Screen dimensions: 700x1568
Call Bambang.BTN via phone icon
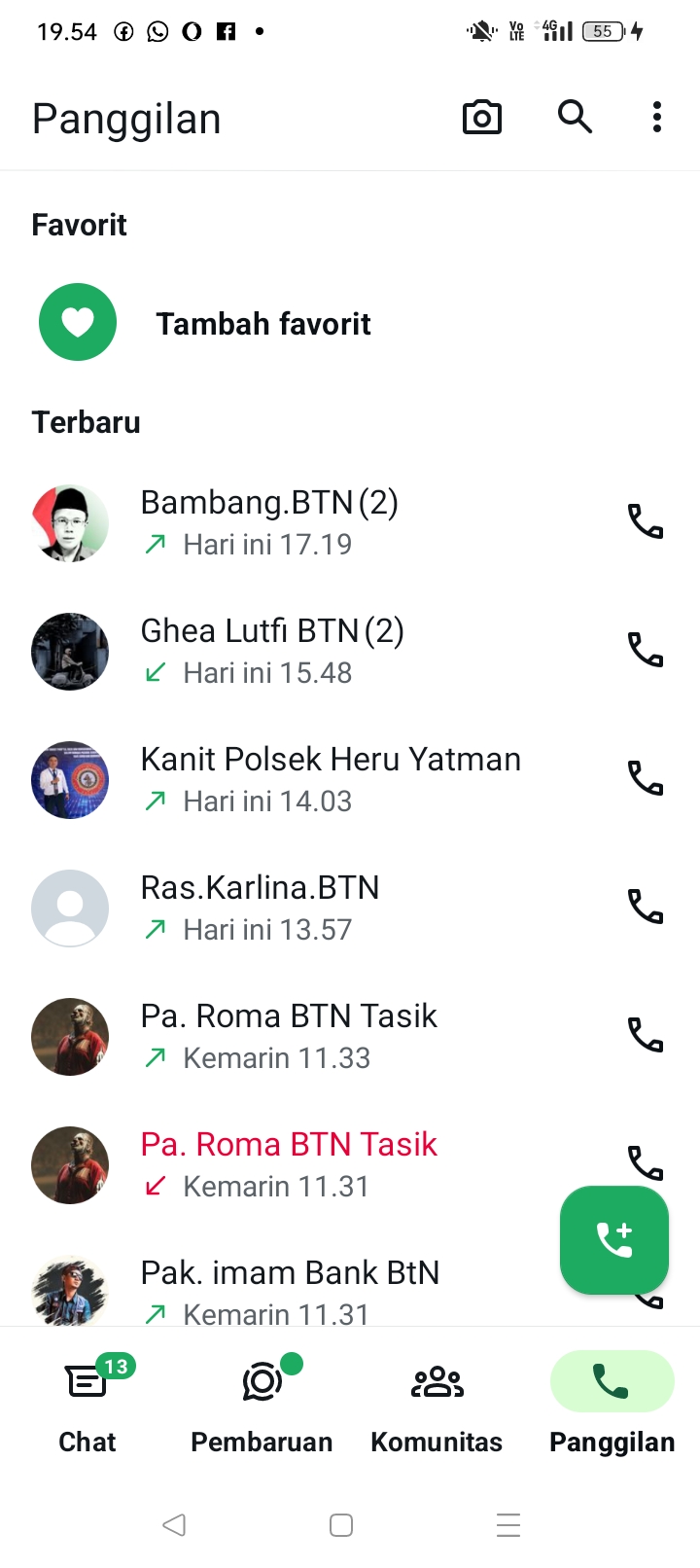point(645,522)
